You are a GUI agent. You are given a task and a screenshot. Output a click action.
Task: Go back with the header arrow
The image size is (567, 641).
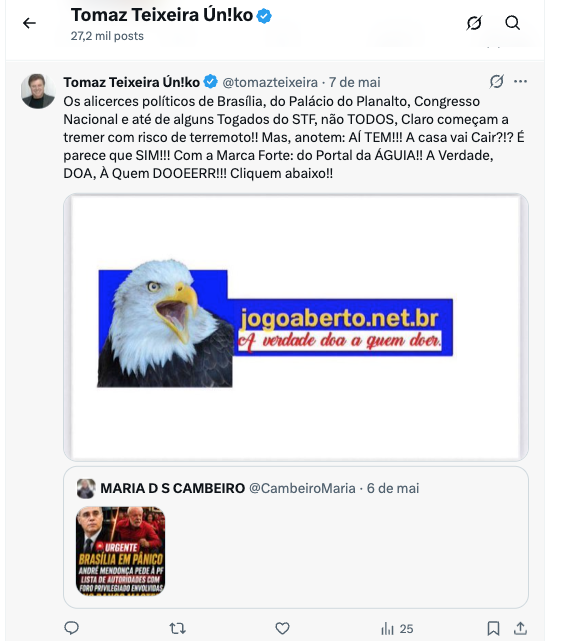pyautogui.click(x=29, y=23)
